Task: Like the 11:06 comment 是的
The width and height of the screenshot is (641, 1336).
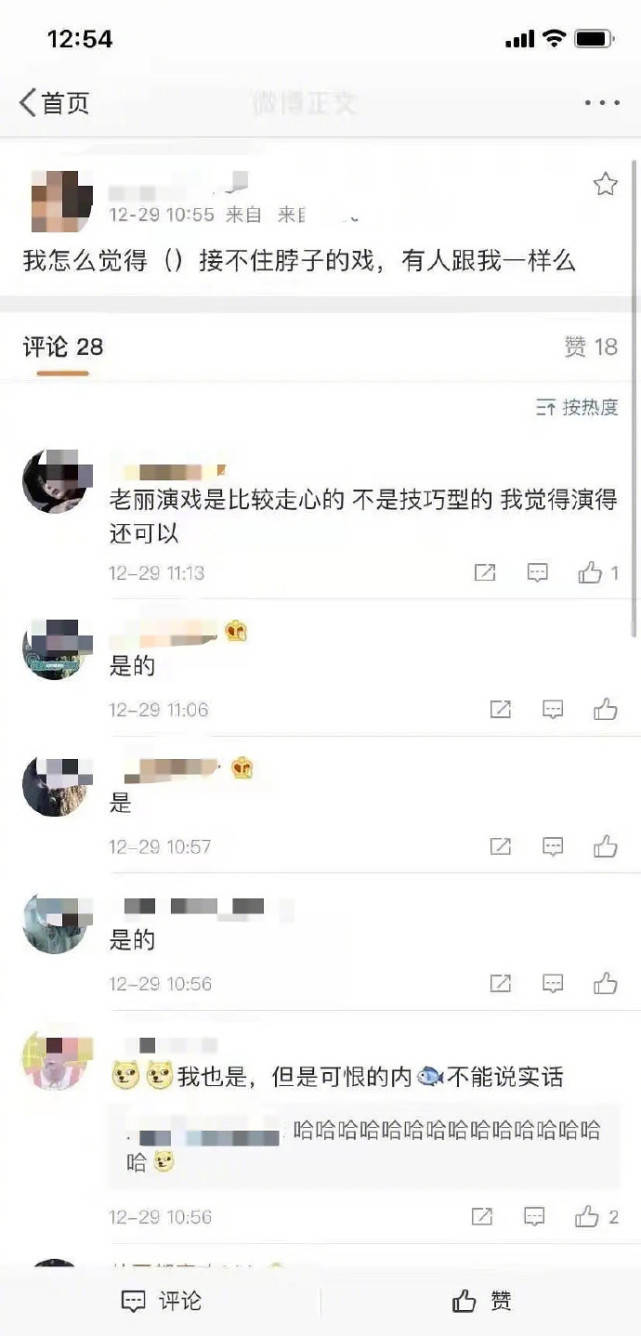Action: coord(605,710)
